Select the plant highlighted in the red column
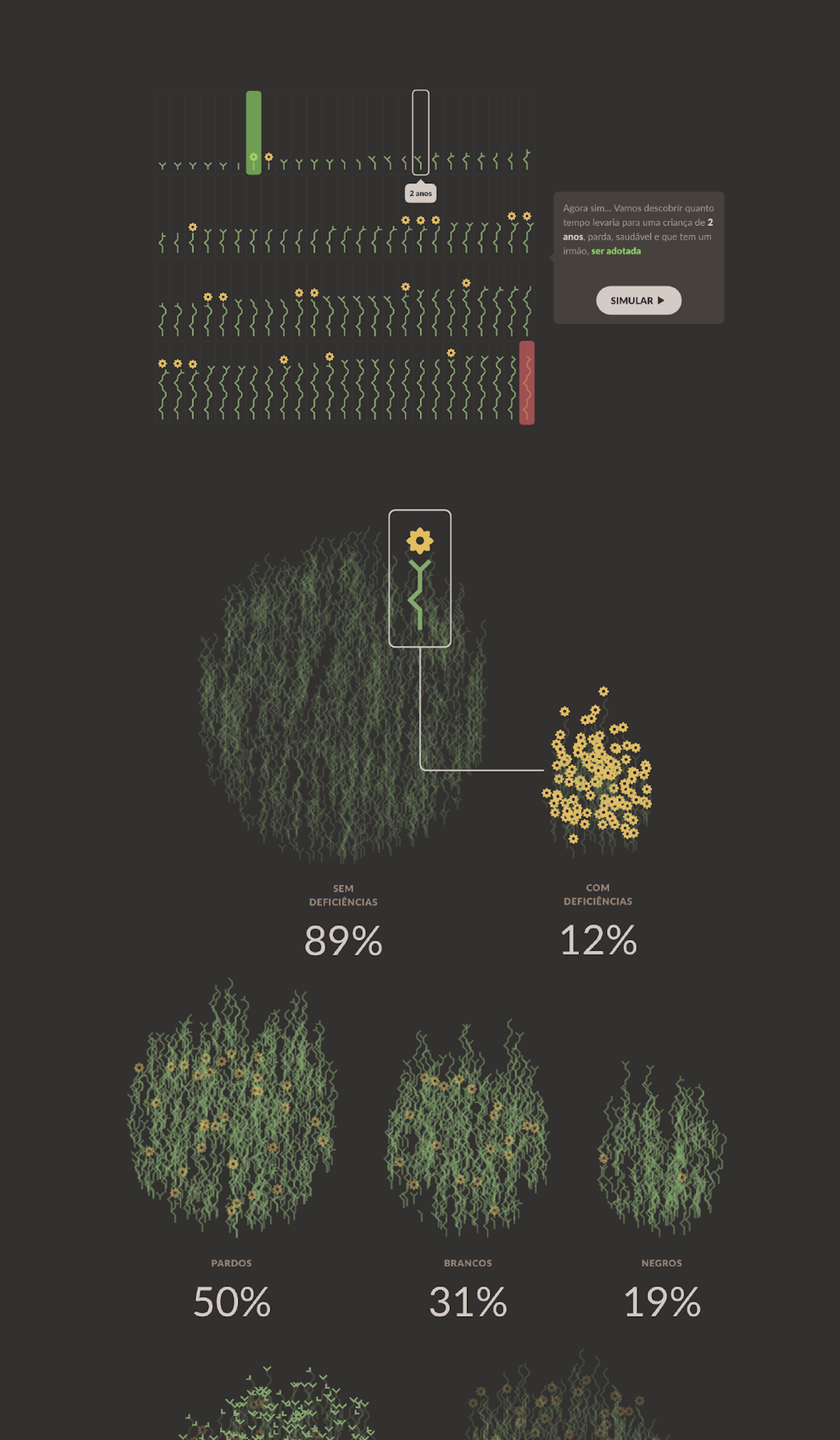The width and height of the screenshot is (840, 1440). tap(526, 383)
